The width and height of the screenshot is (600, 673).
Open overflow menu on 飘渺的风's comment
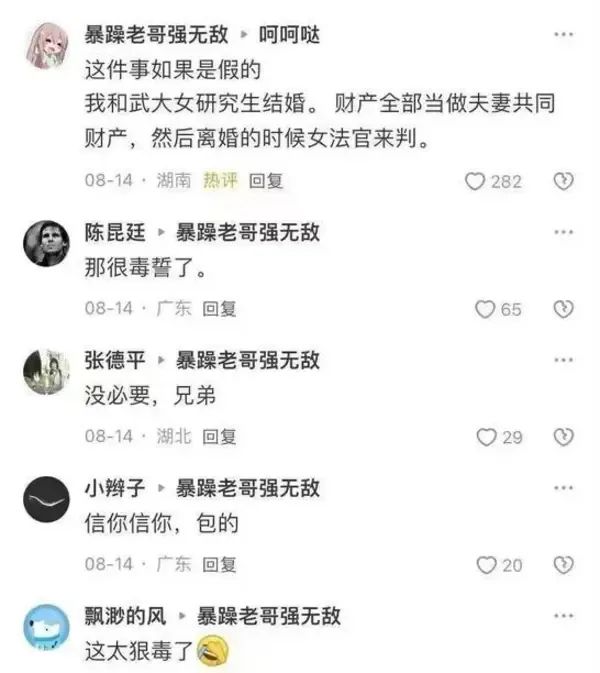tap(563, 616)
